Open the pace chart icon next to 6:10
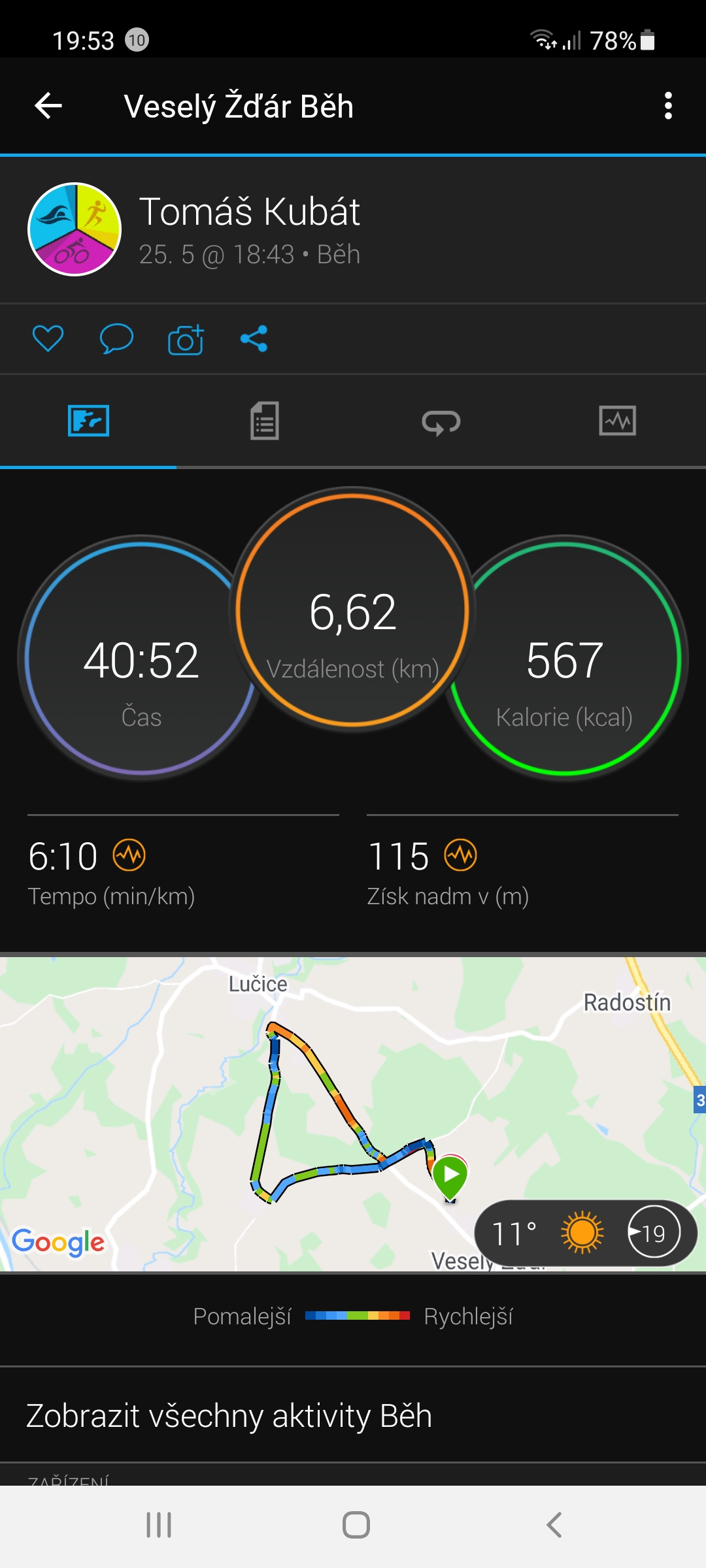Image resolution: width=706 pixels, height=1568 pixels. tap(129, 855)
